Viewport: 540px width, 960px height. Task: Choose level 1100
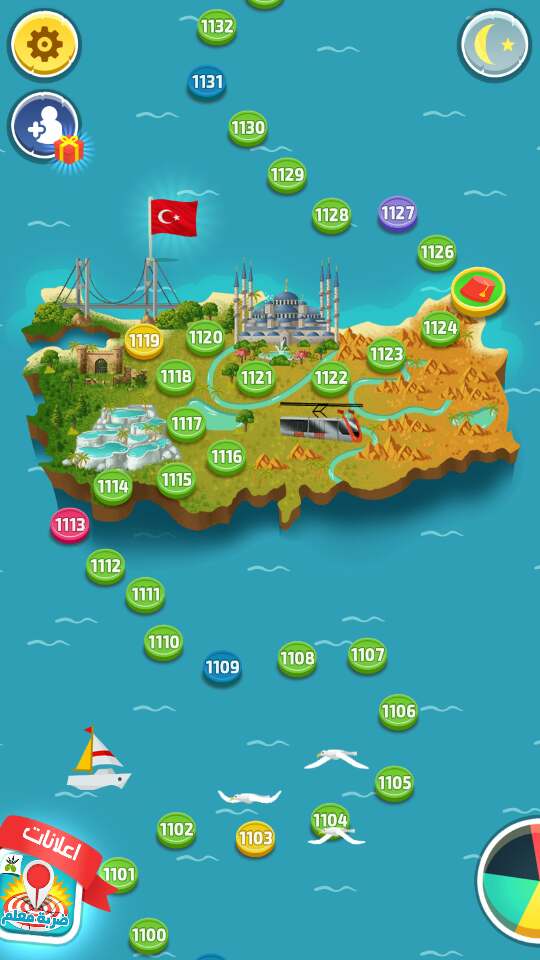148,936
